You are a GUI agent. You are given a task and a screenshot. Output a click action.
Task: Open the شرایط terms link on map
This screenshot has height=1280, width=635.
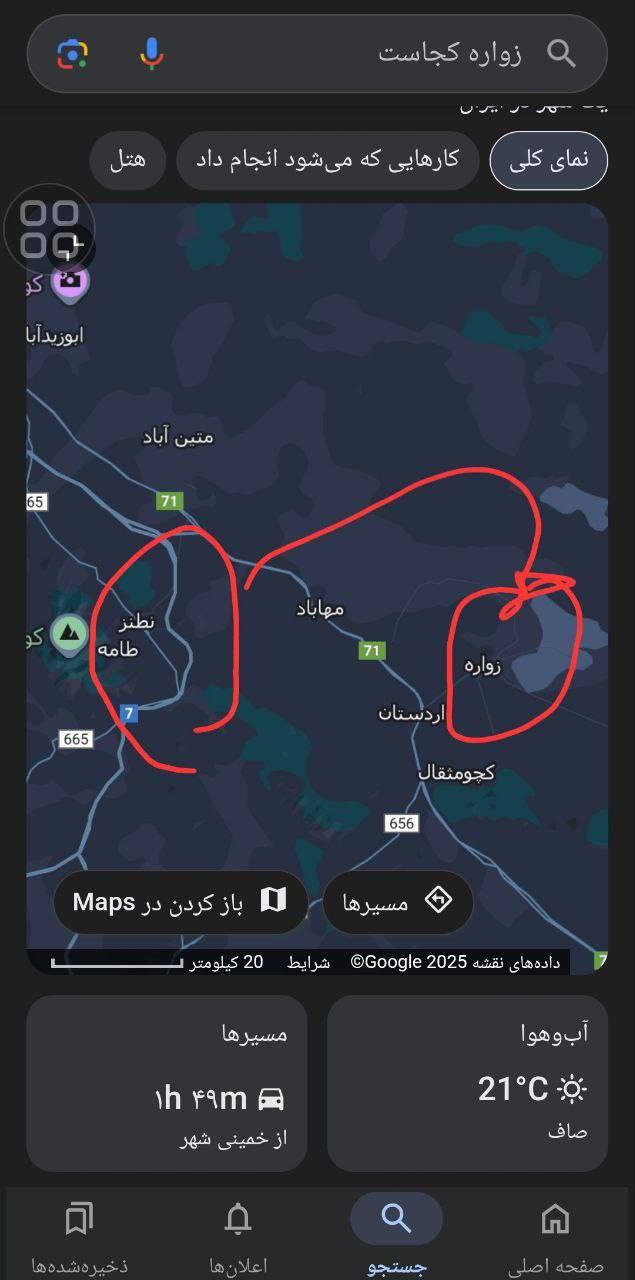[308, 962]
